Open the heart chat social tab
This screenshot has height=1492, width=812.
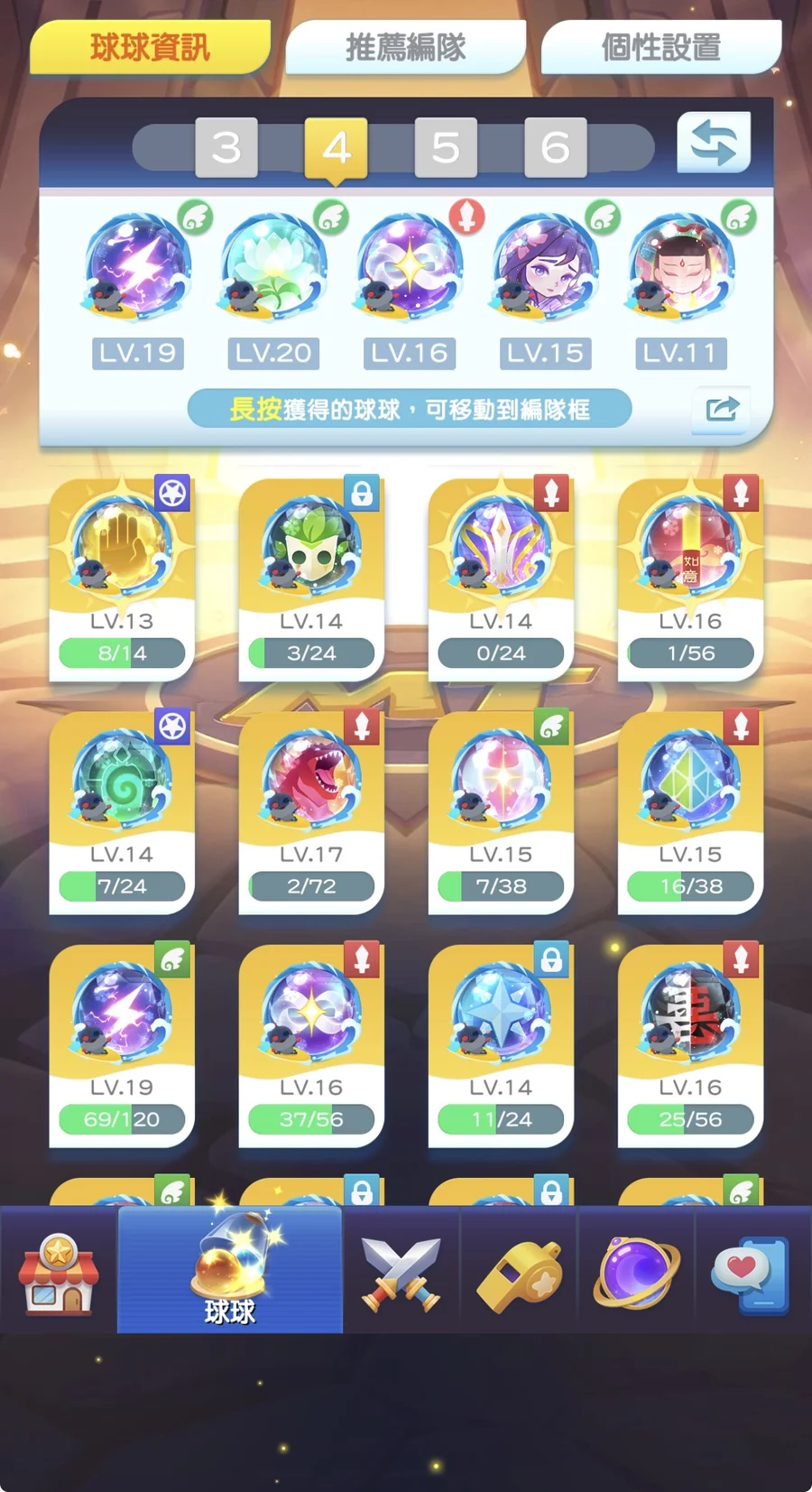(751, 1271)
